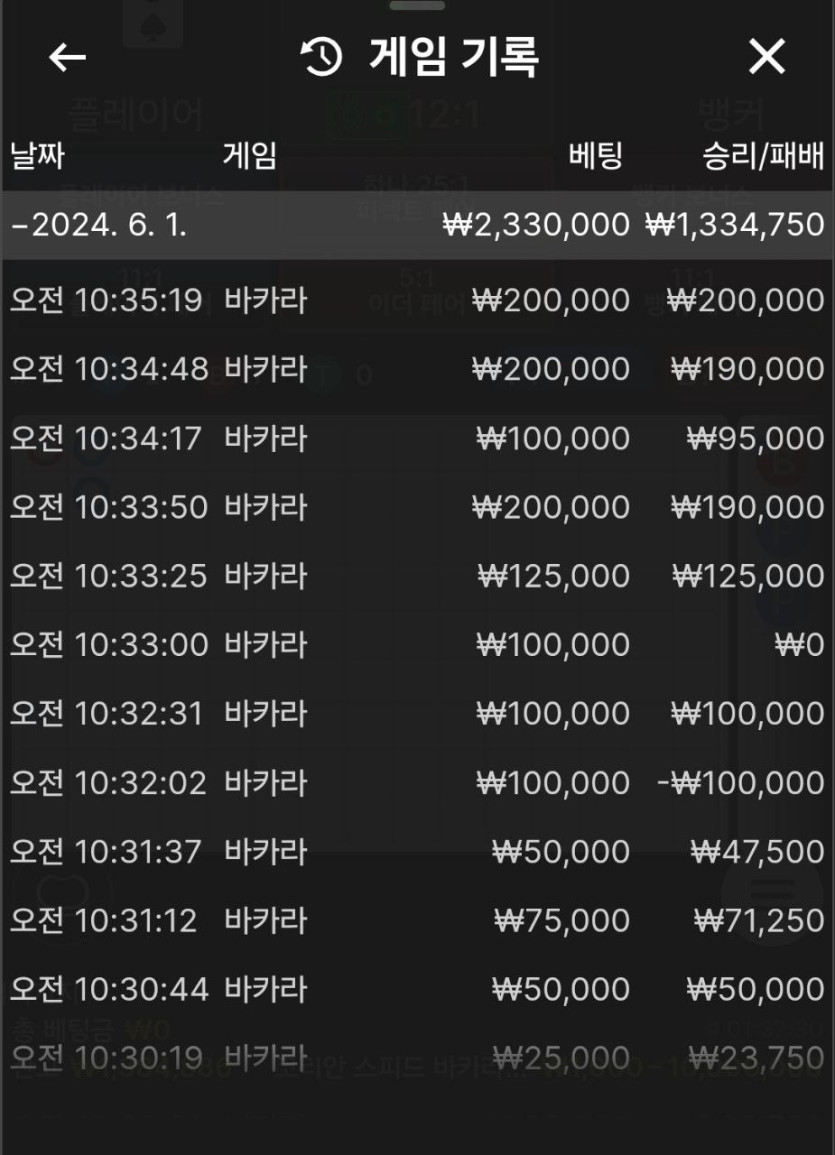Open the 10:35:19 baccarat game record

coord(417,300)
